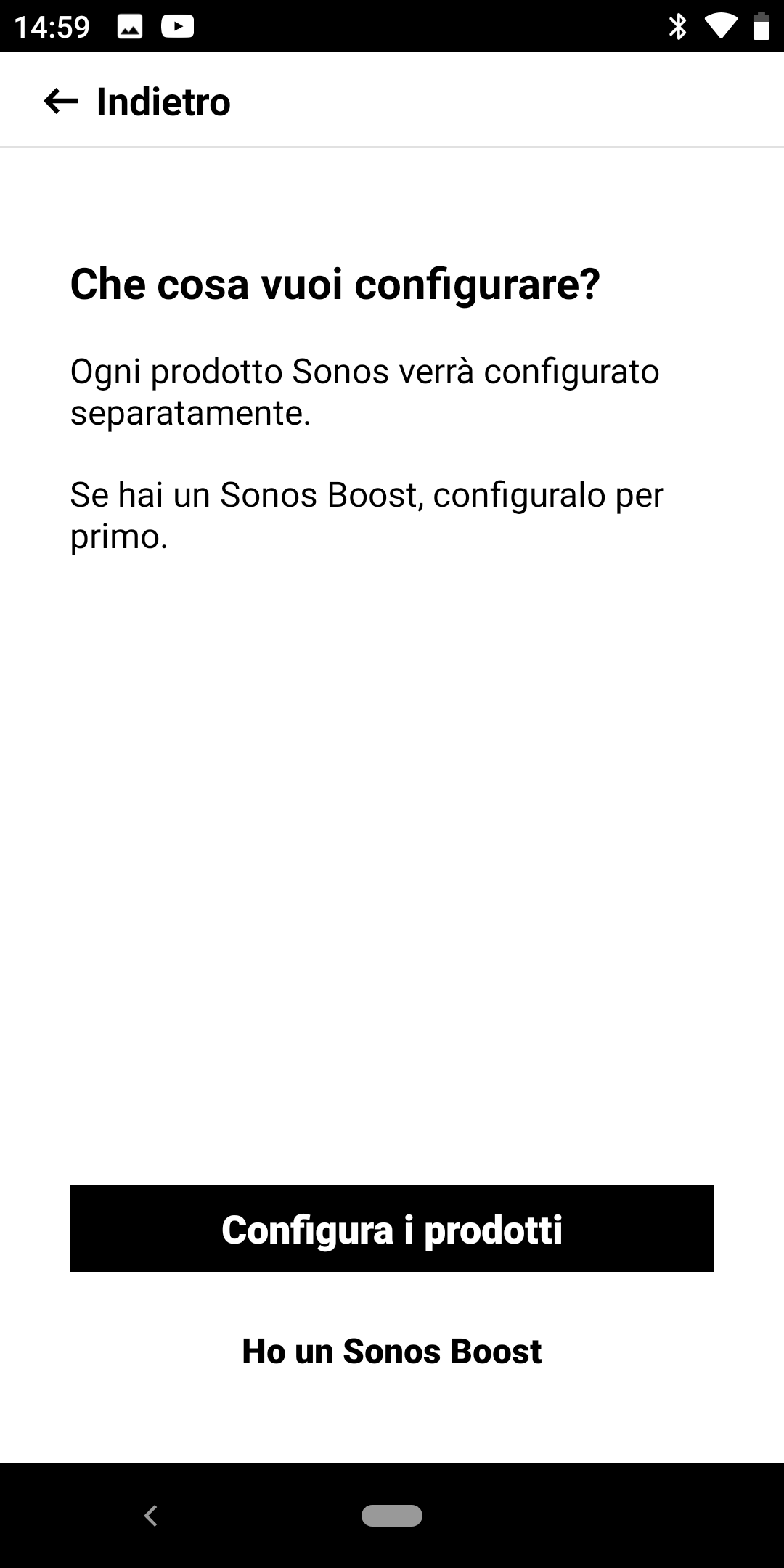
Task: Go back using the Indietro arrow
Action: pos(62,102)
